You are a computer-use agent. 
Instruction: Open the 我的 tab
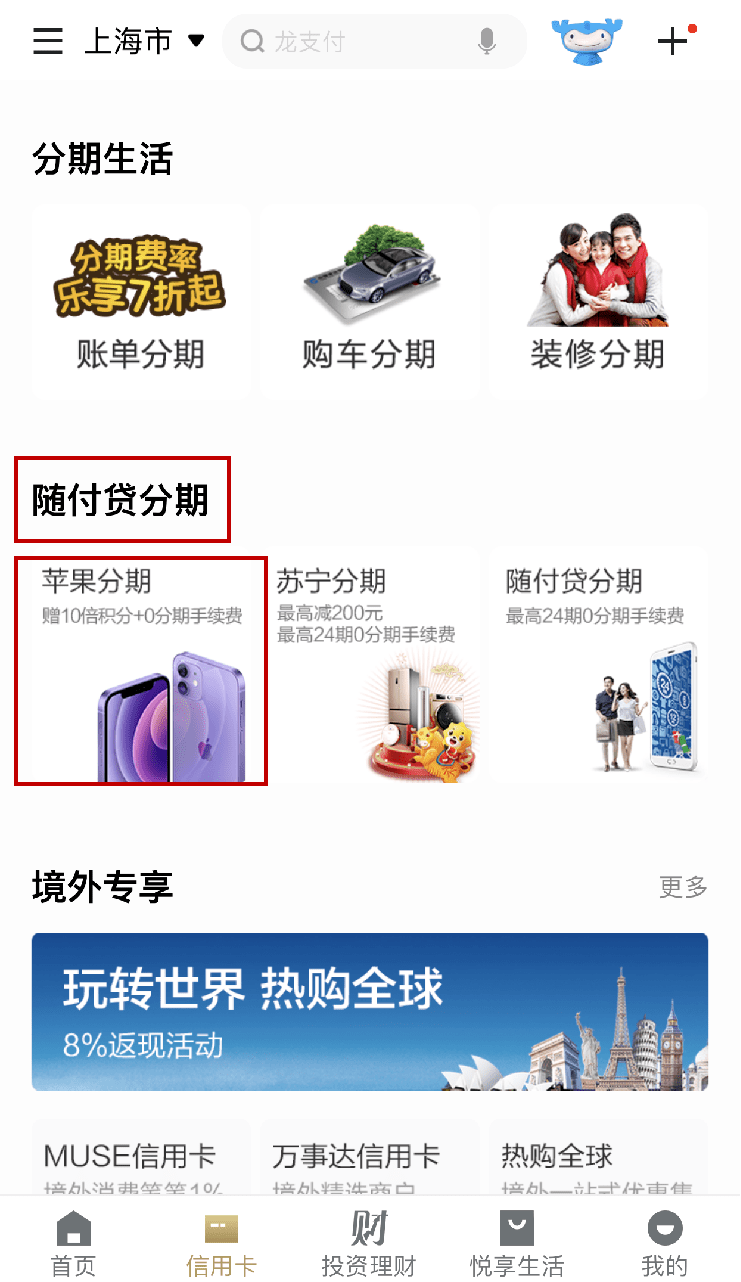coord(665,1243)
